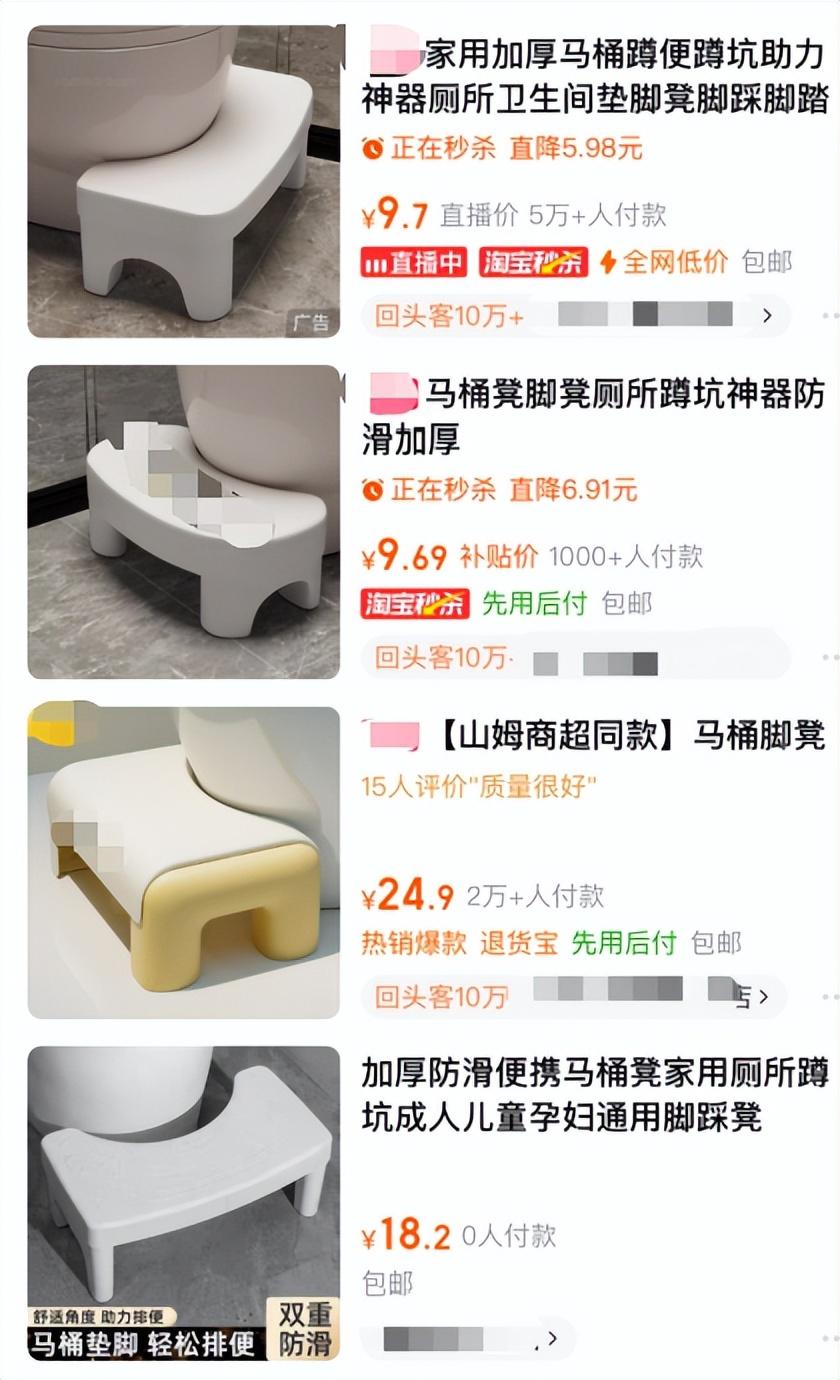Open the 加厚防滑便携马桶凳 item priced ¥18.2

click(x=594, y=1095)
